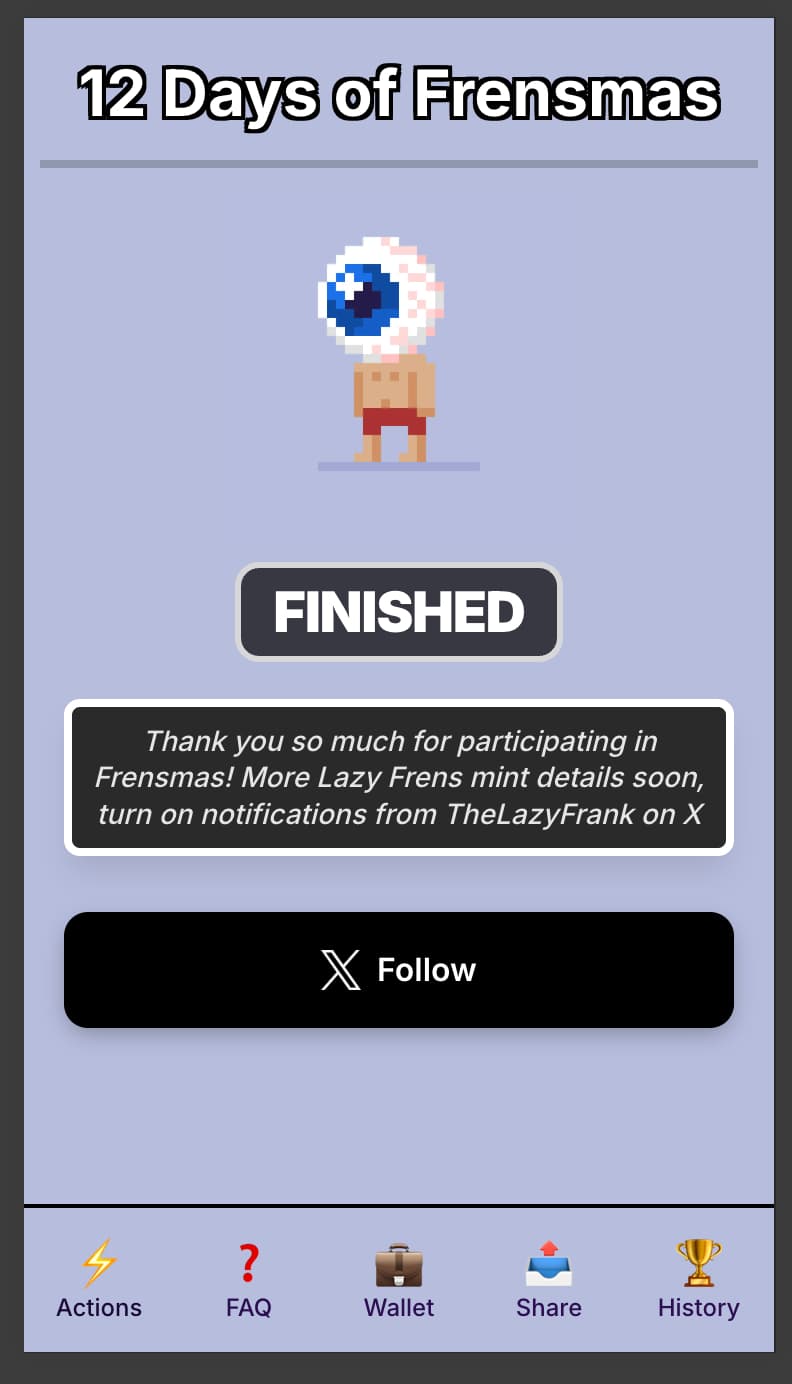Follow TheLazyFrank on X
The width and height of the screenshot is (792, 1384).
[398, 969]
